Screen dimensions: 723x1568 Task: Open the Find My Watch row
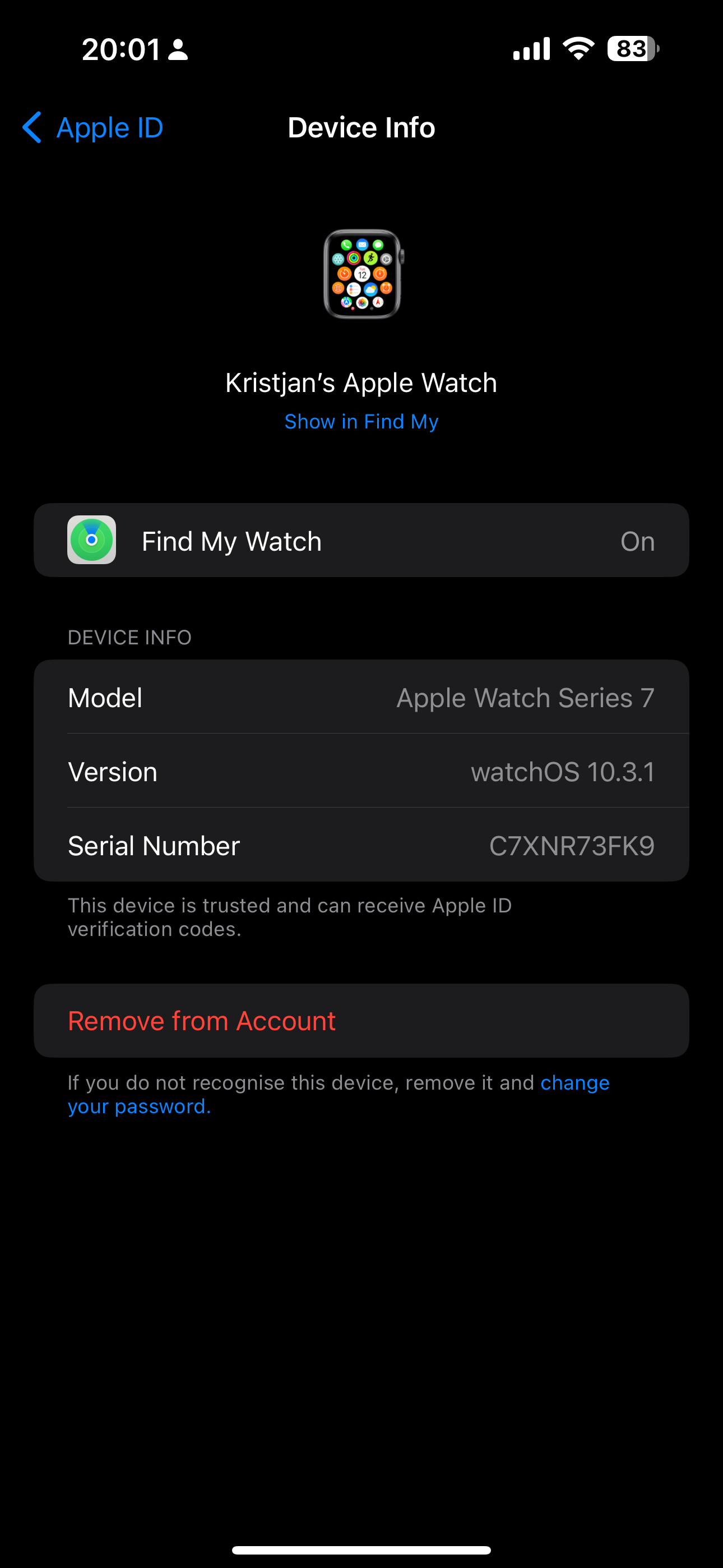tap(361, 540)
